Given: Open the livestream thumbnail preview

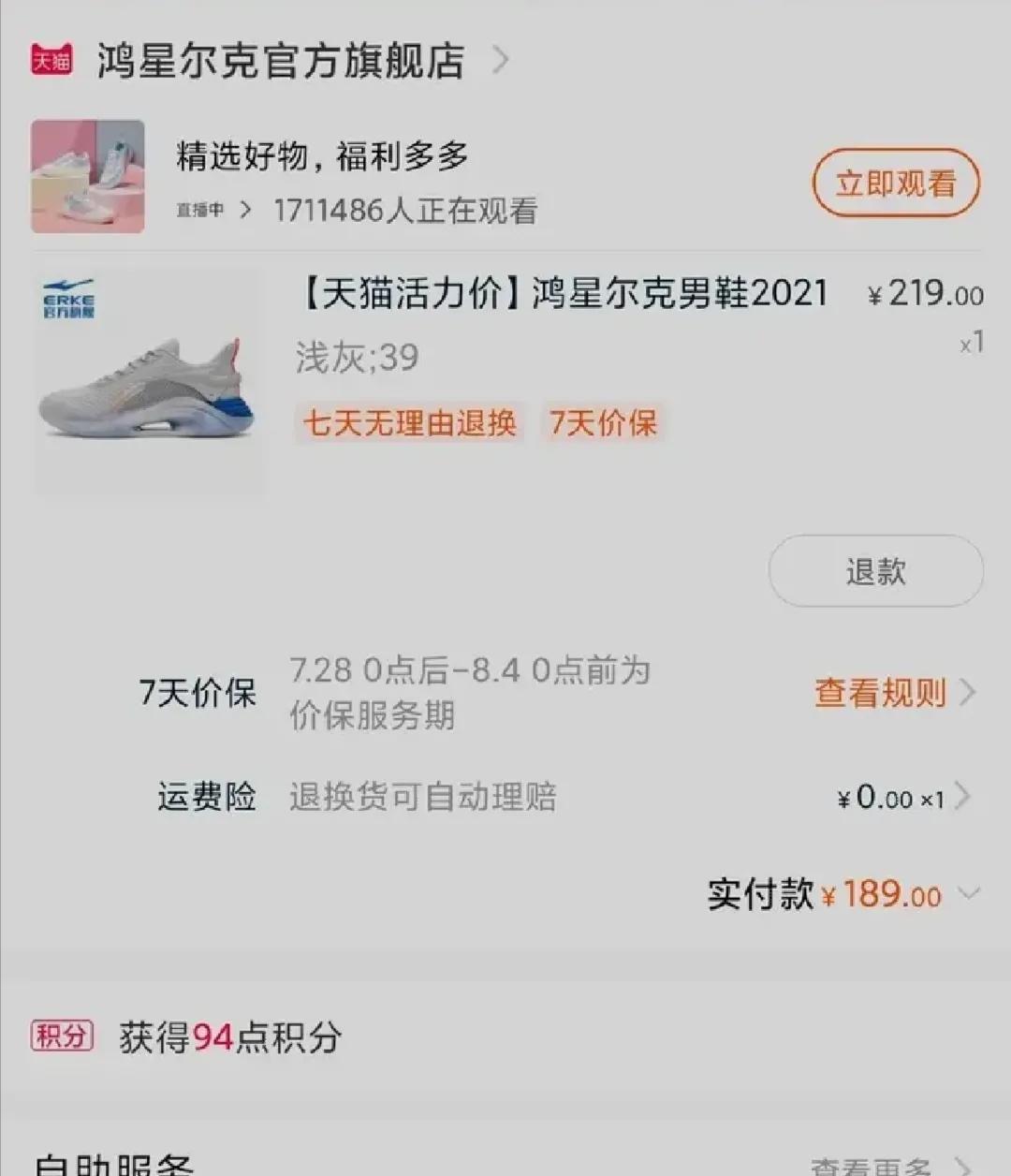Looking at the screenshot, I should (88, 176).
